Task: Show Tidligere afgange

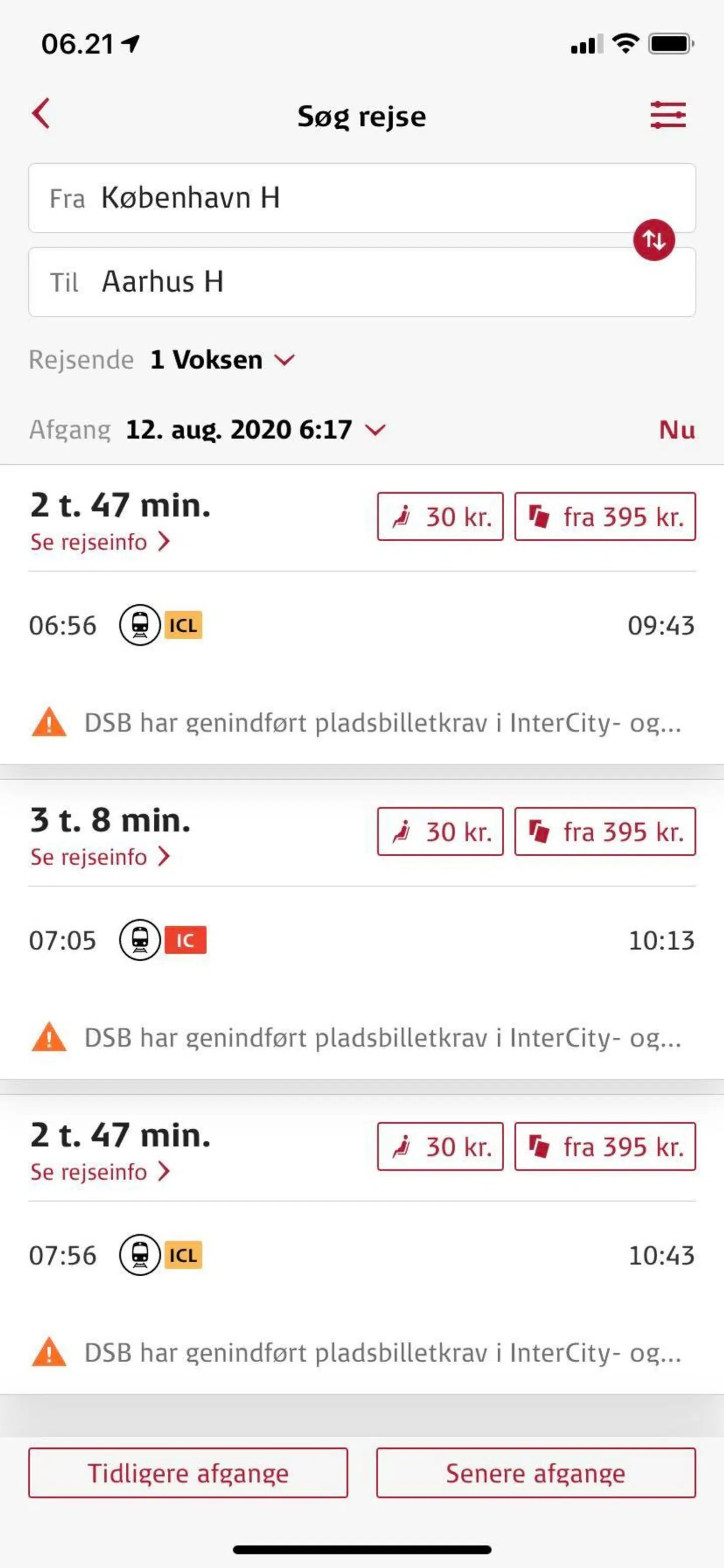Action: pos(188,1473)
